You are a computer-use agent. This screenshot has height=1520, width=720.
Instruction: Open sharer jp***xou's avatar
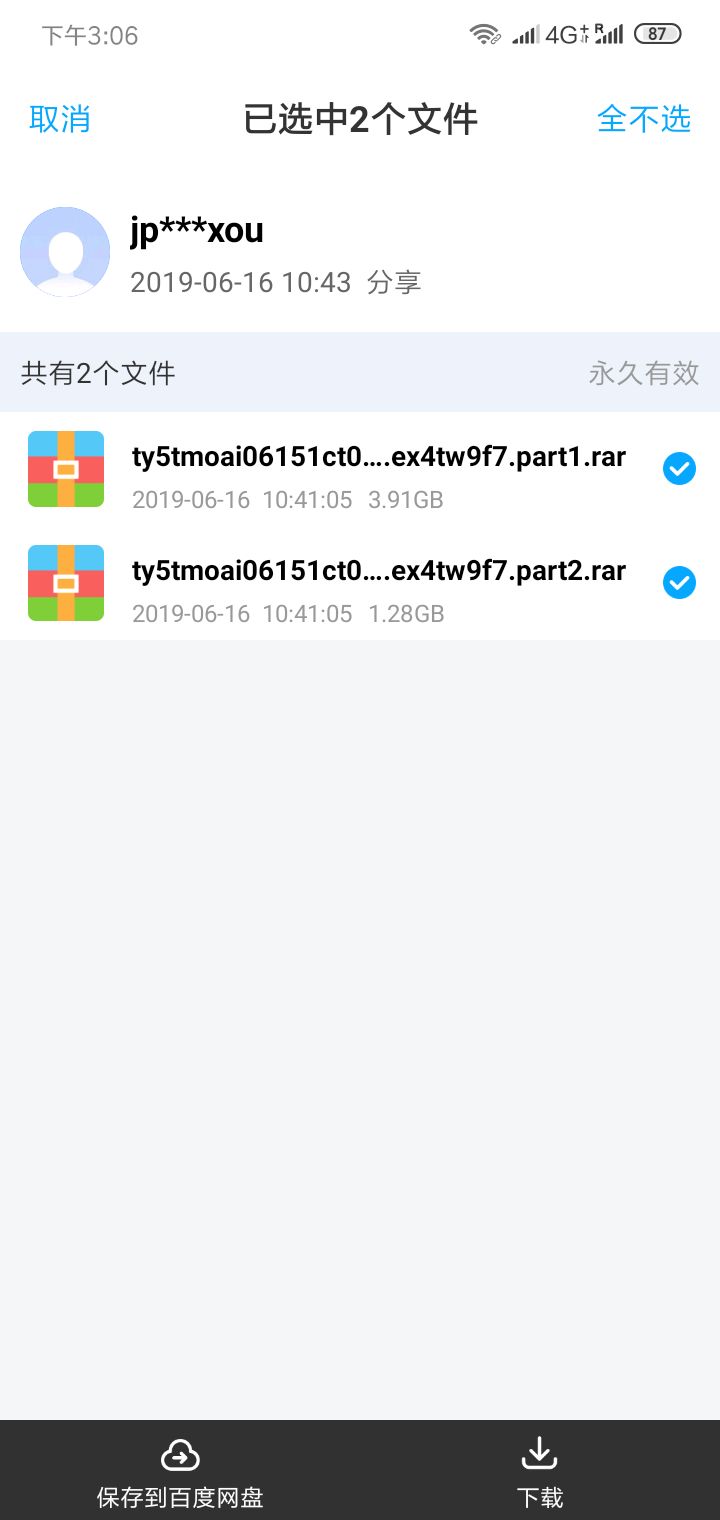pyautogui.click(x=65, y=252)
